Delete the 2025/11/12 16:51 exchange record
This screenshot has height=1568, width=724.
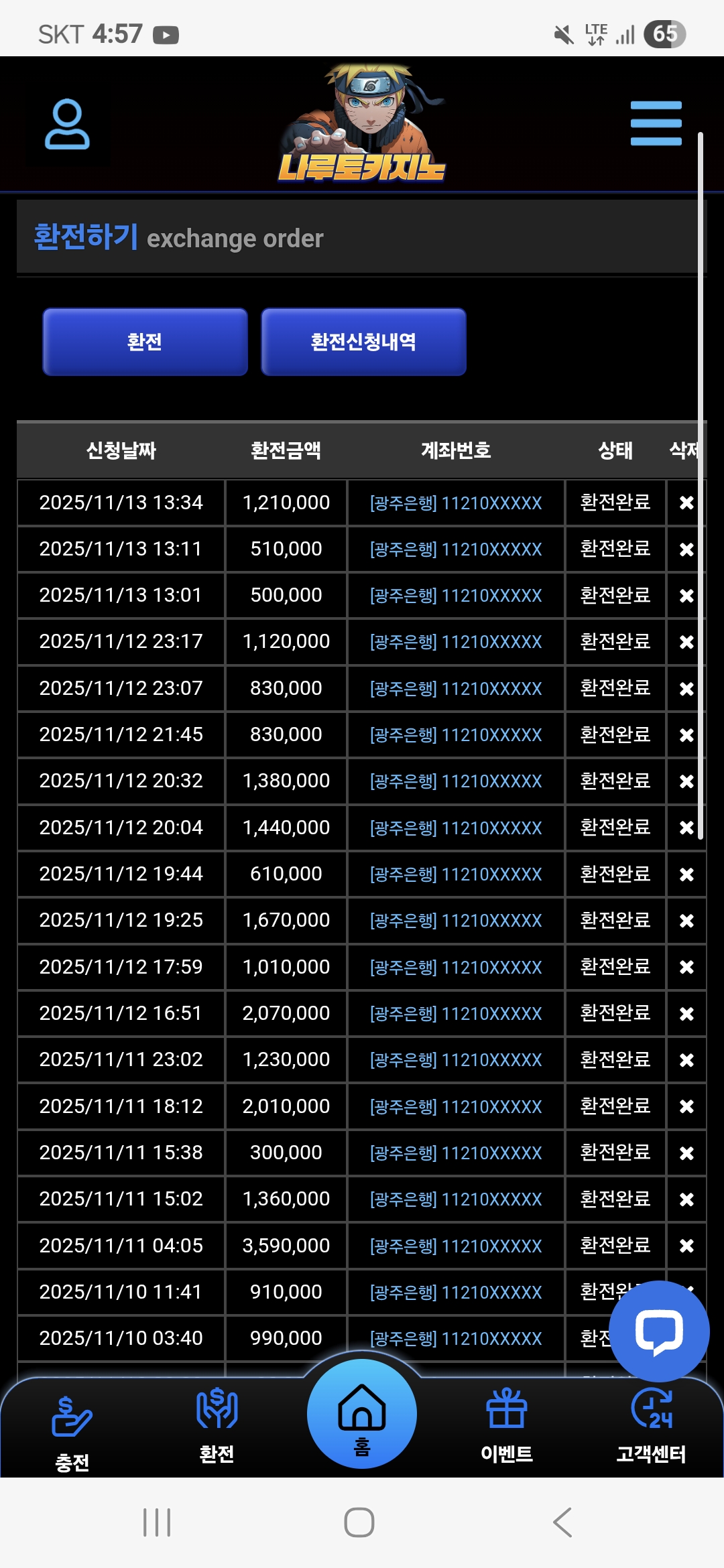click(686, 1014)
